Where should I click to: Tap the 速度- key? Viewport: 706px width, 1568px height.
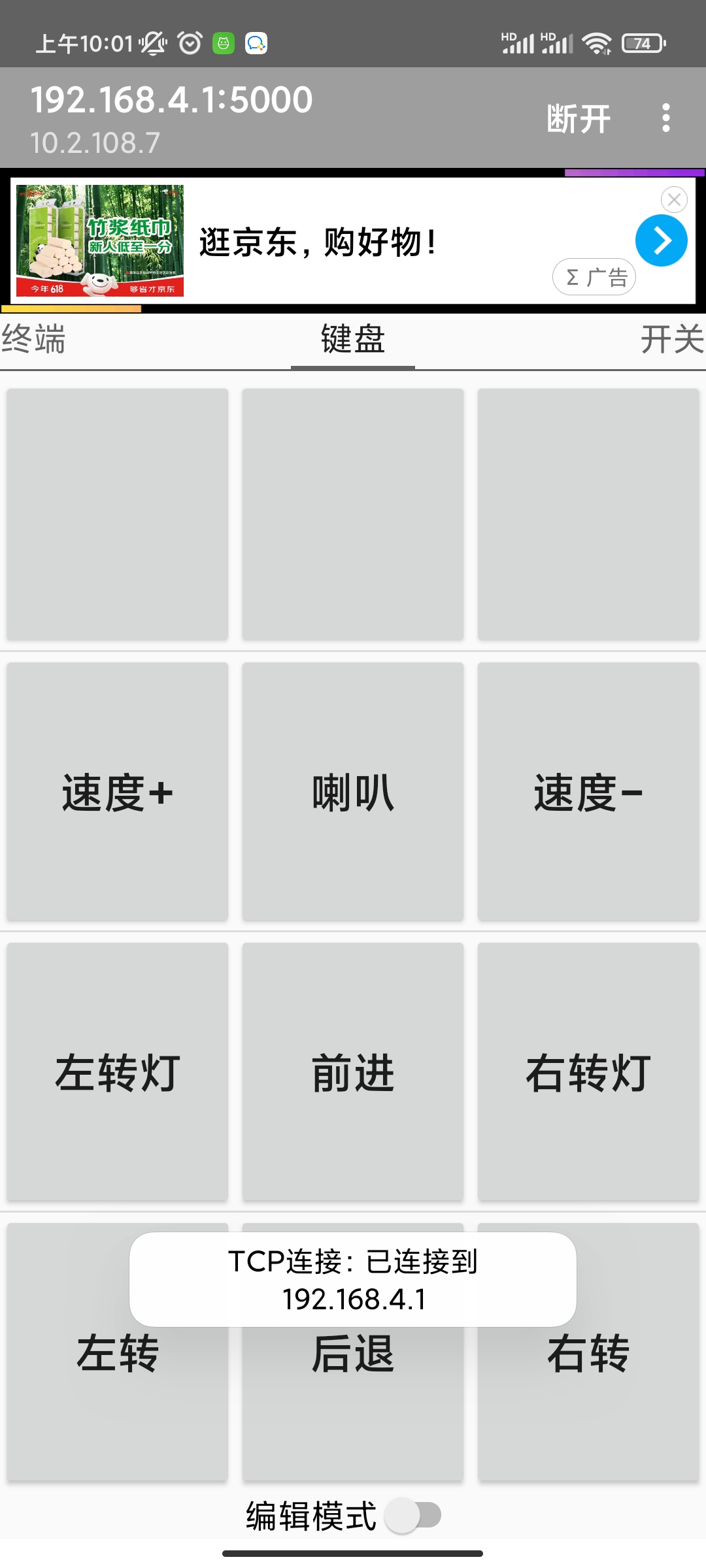click(x=588, y=792)
